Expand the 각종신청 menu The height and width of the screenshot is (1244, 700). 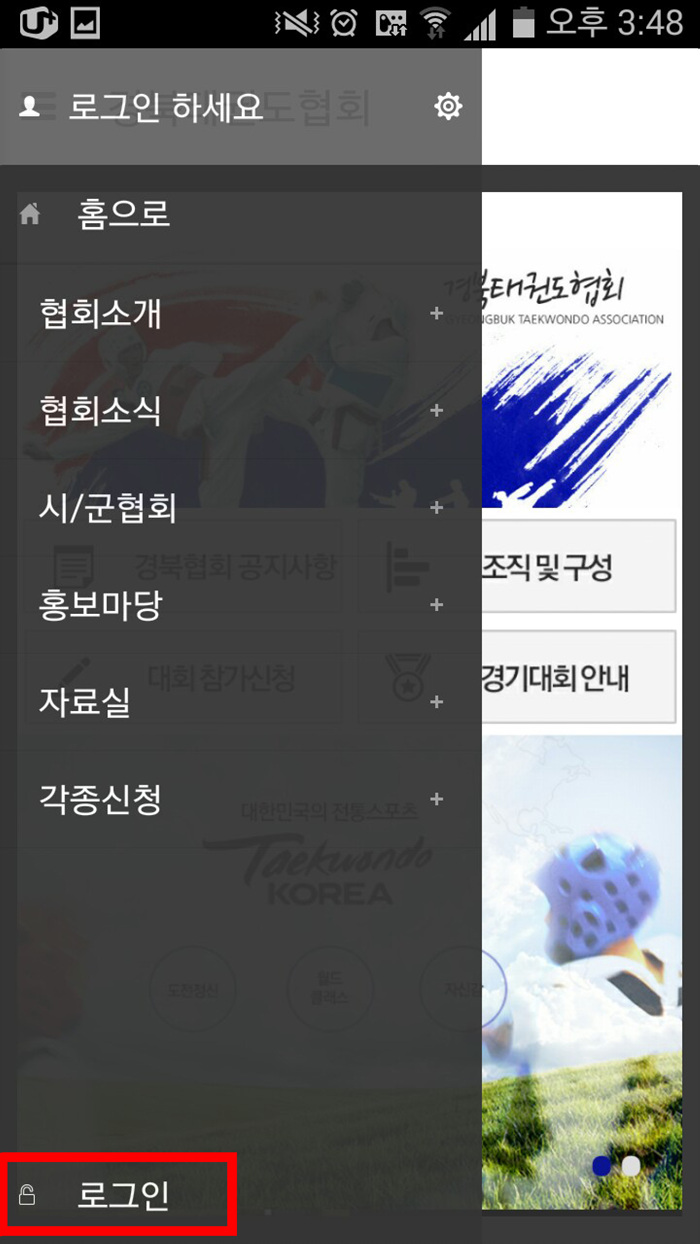point(436,799)
